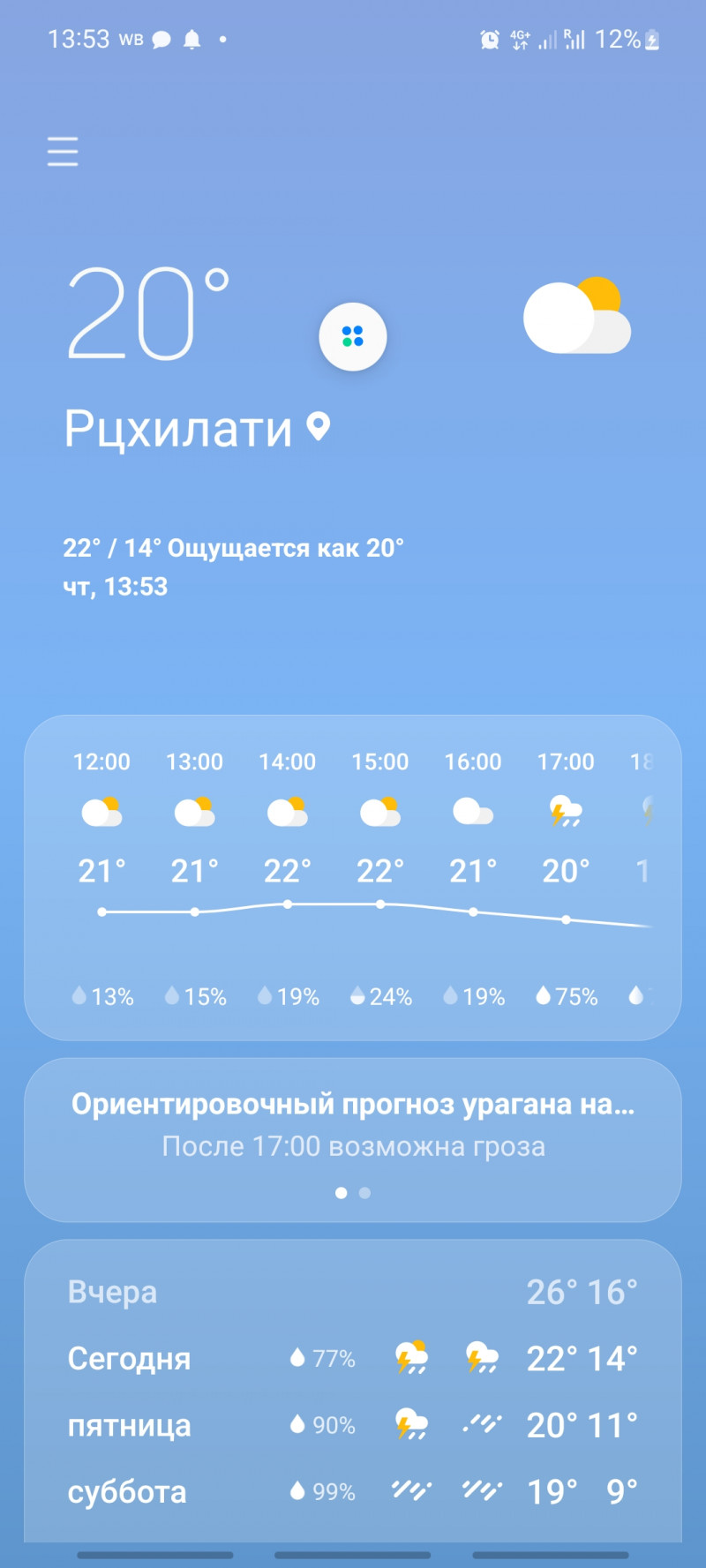Image resolution: width=706 pixels, height=1568 pixels.
Task: Open the суббота daily forecast row
Action: point(353,1492)
